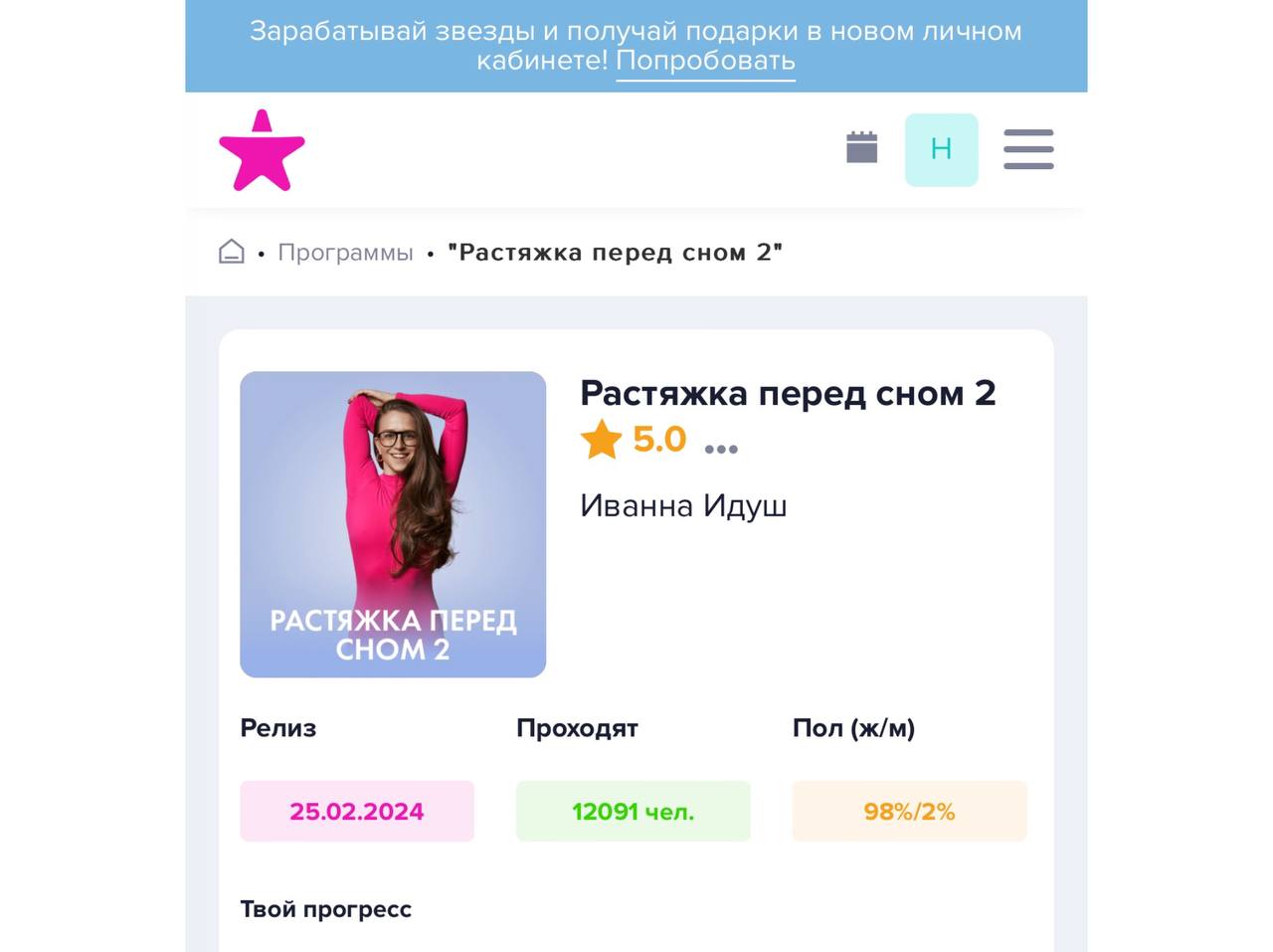The height and width of the screenshot is (952, 1273).
Task: Open Программы breadcrumb link
Action: (345, 253)
